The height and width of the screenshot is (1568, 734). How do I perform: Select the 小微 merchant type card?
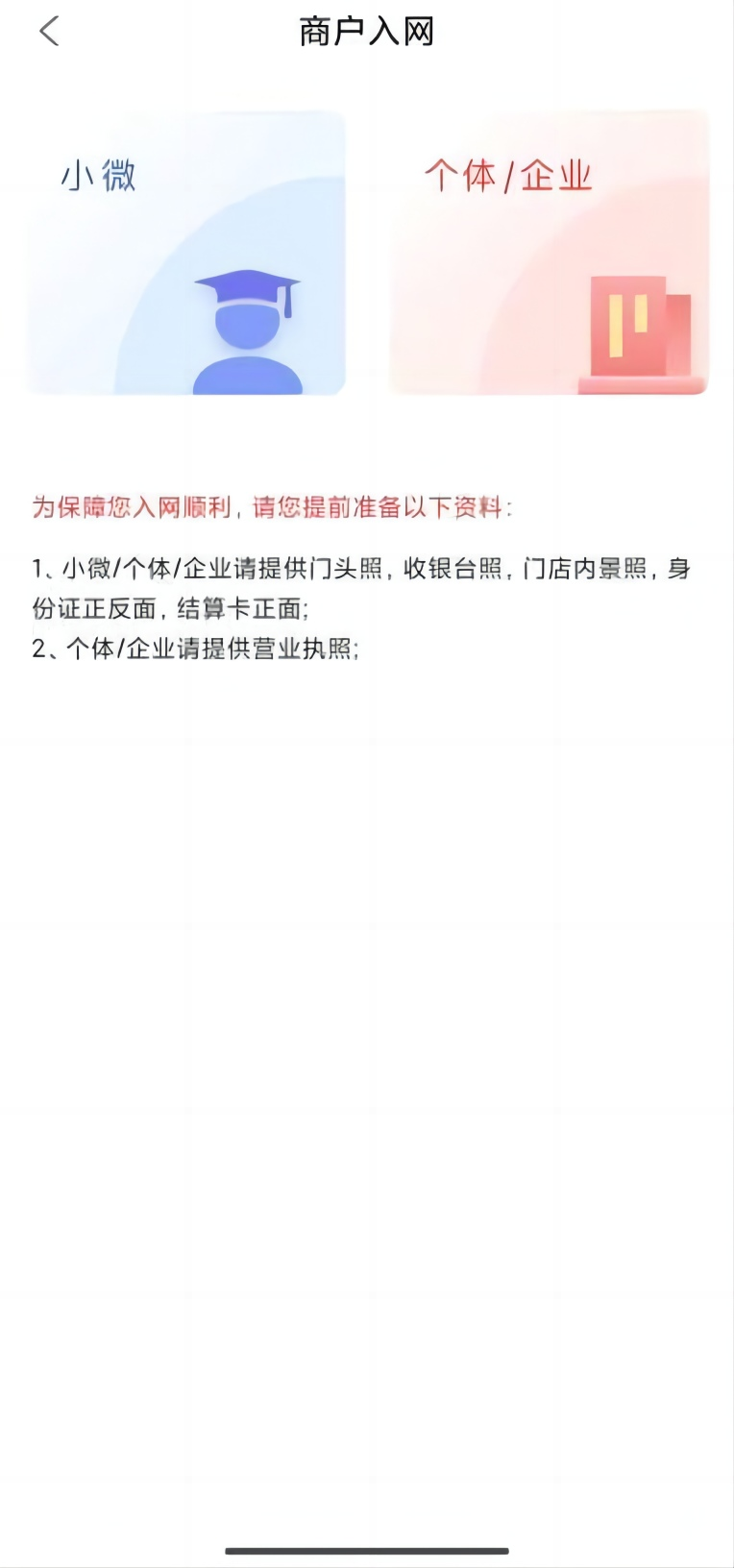tap(185, 253)
